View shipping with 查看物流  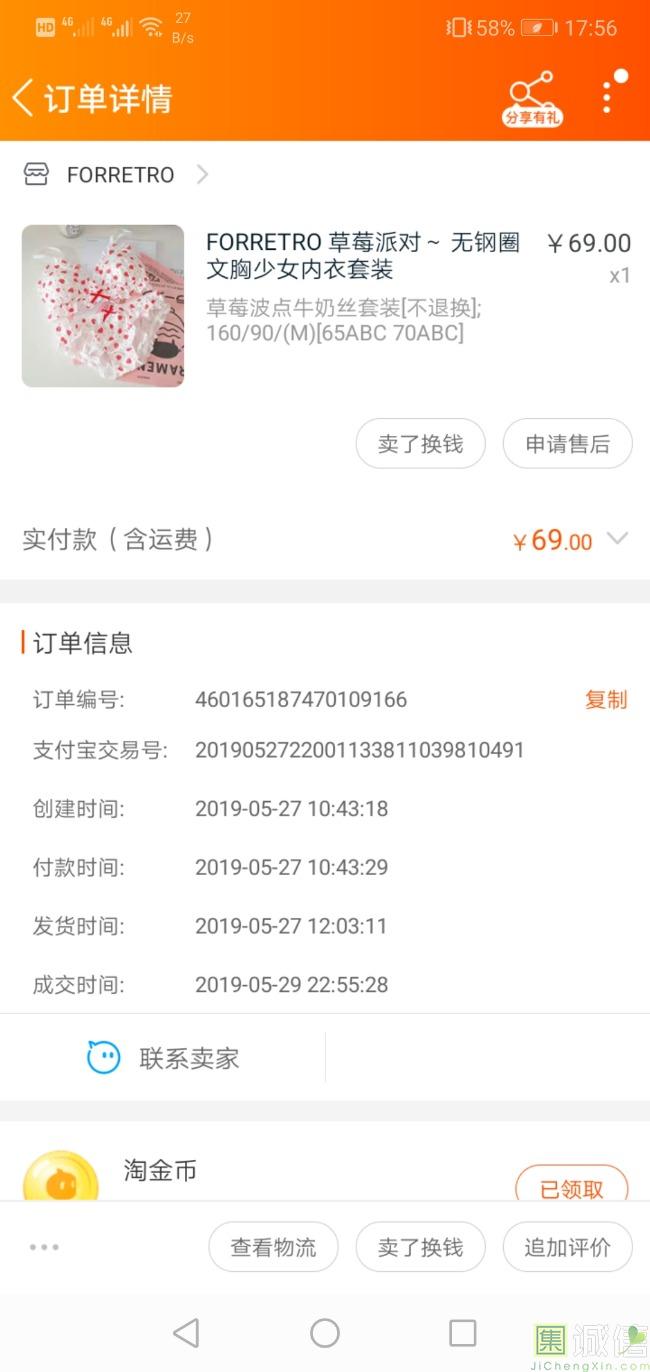coord(273,1247)
